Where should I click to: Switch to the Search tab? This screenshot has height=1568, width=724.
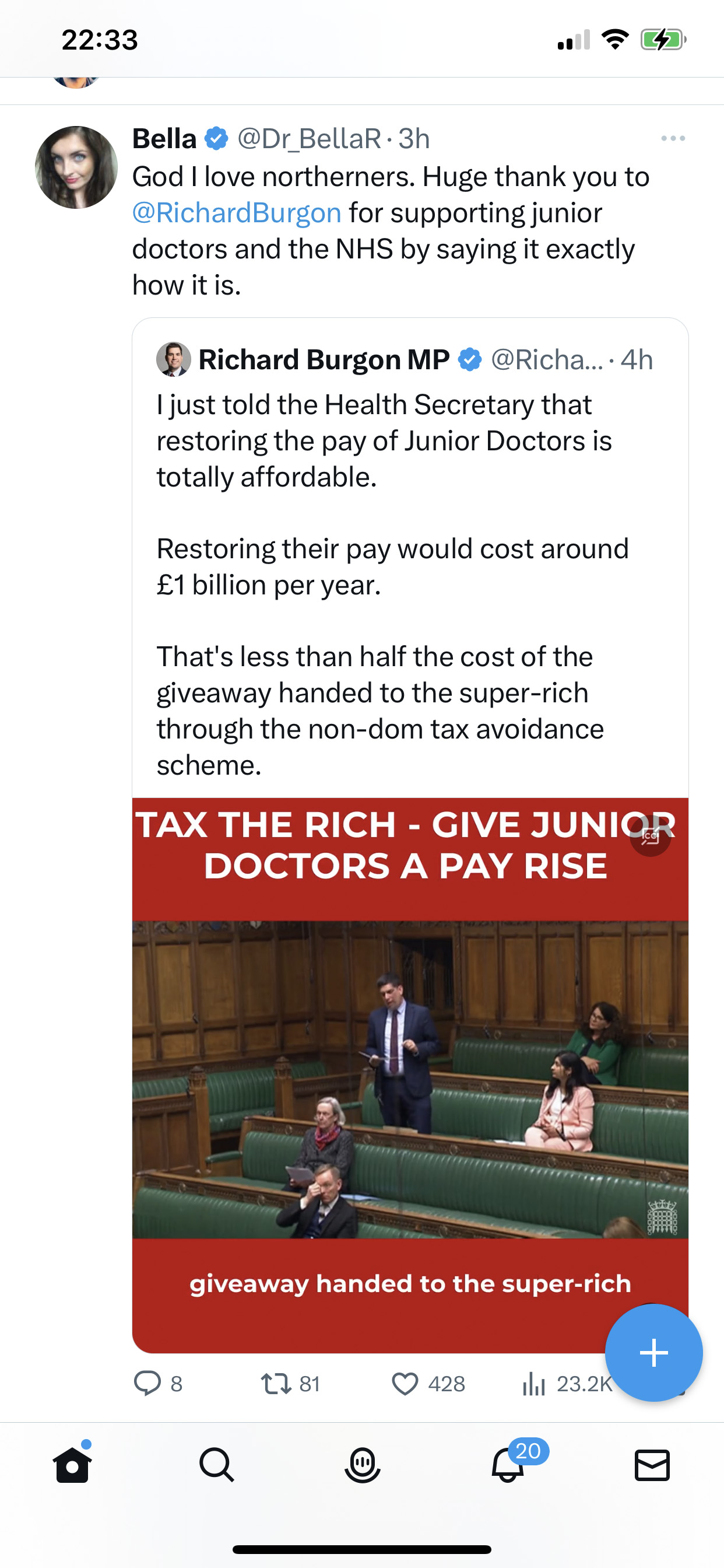(217, 1464)
